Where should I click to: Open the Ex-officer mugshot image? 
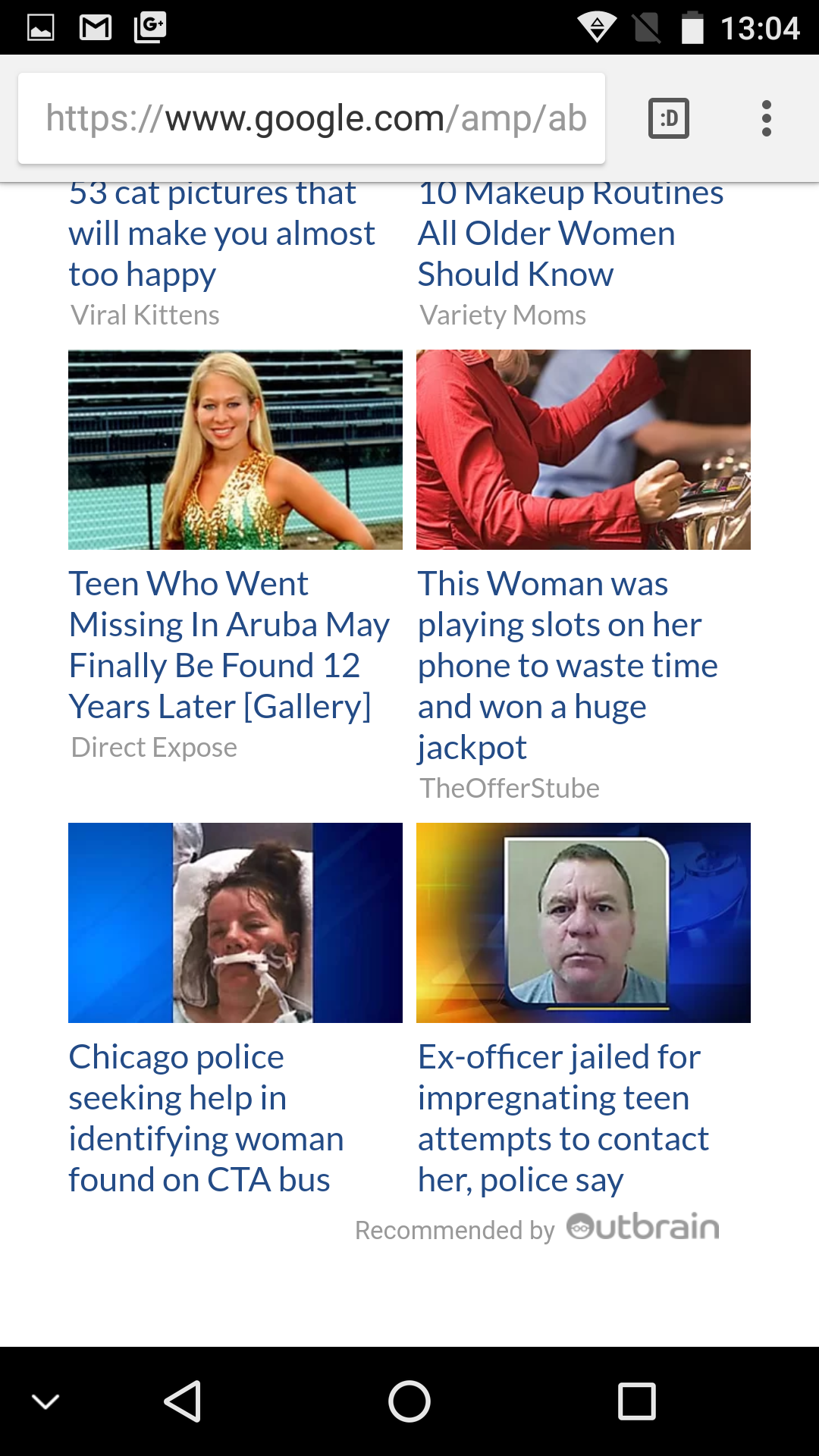583,923
